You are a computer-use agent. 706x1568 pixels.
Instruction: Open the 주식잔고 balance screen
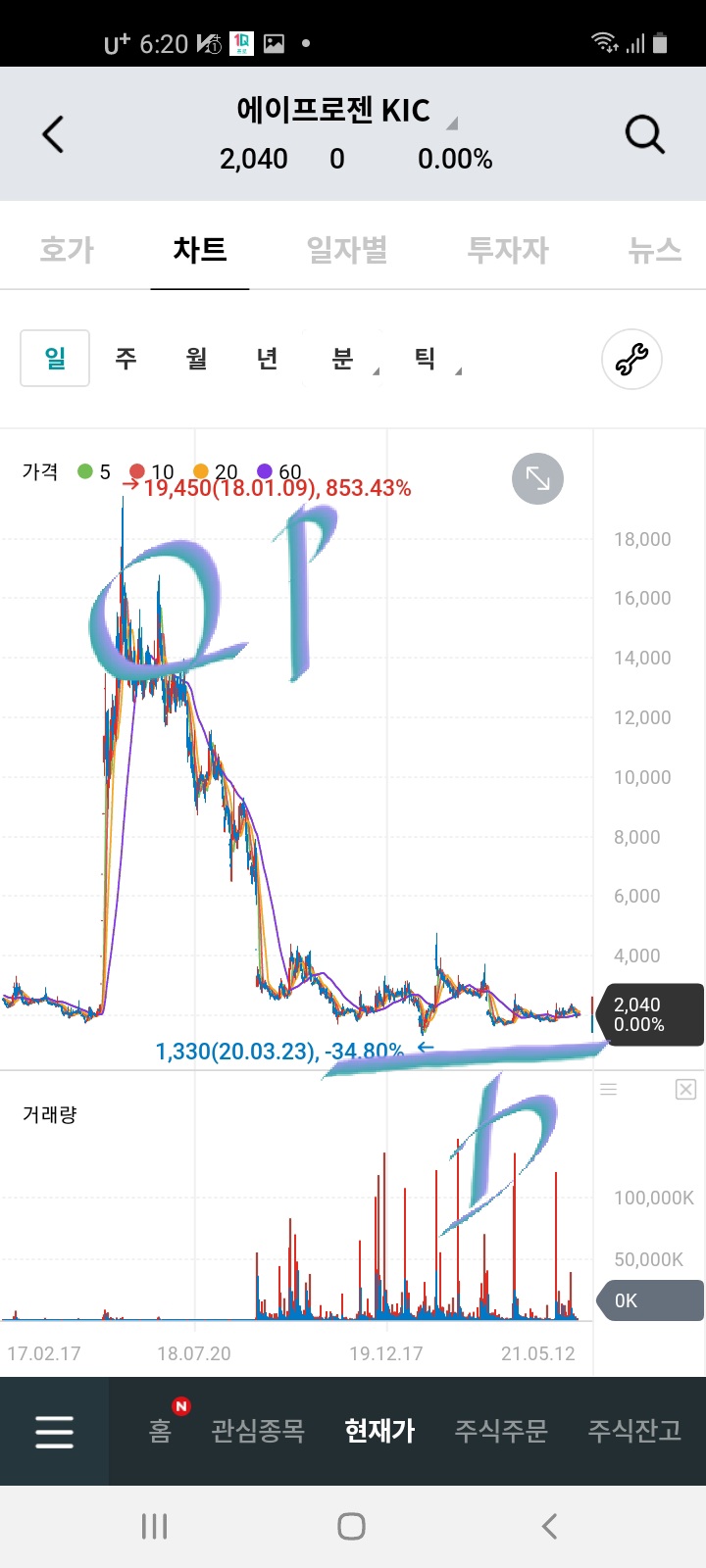point(634,1432)
